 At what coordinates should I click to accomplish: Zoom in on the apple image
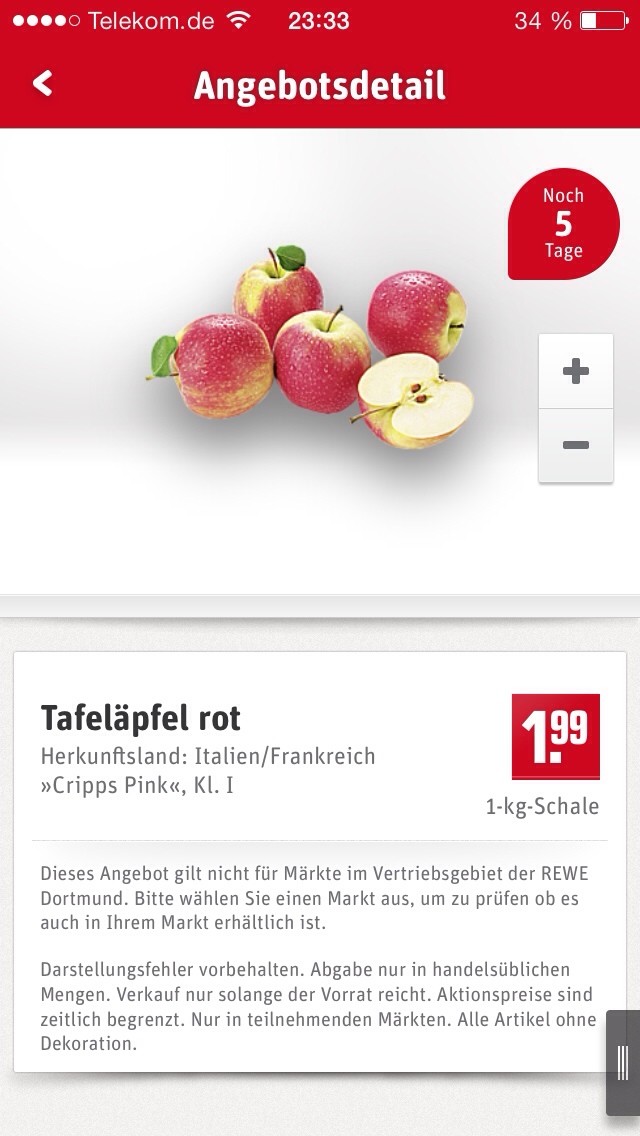click(575, 371)
